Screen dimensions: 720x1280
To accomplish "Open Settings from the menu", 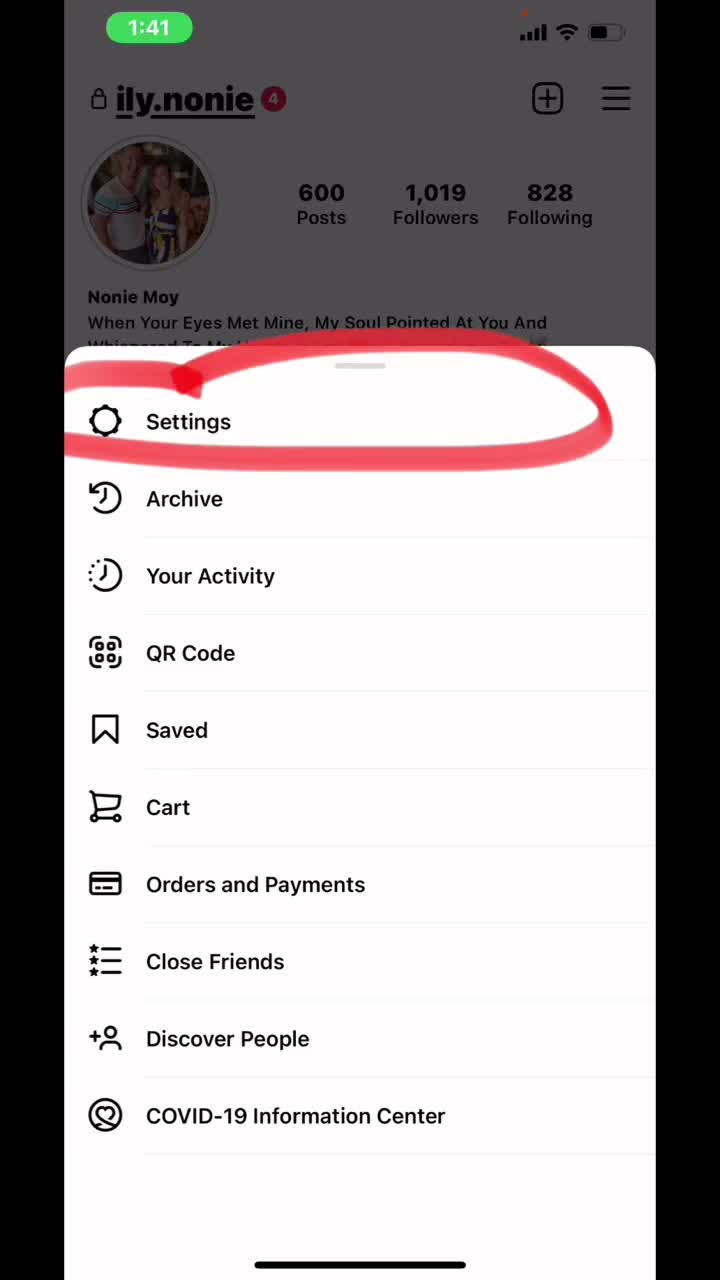I will (x=188, y=422).
